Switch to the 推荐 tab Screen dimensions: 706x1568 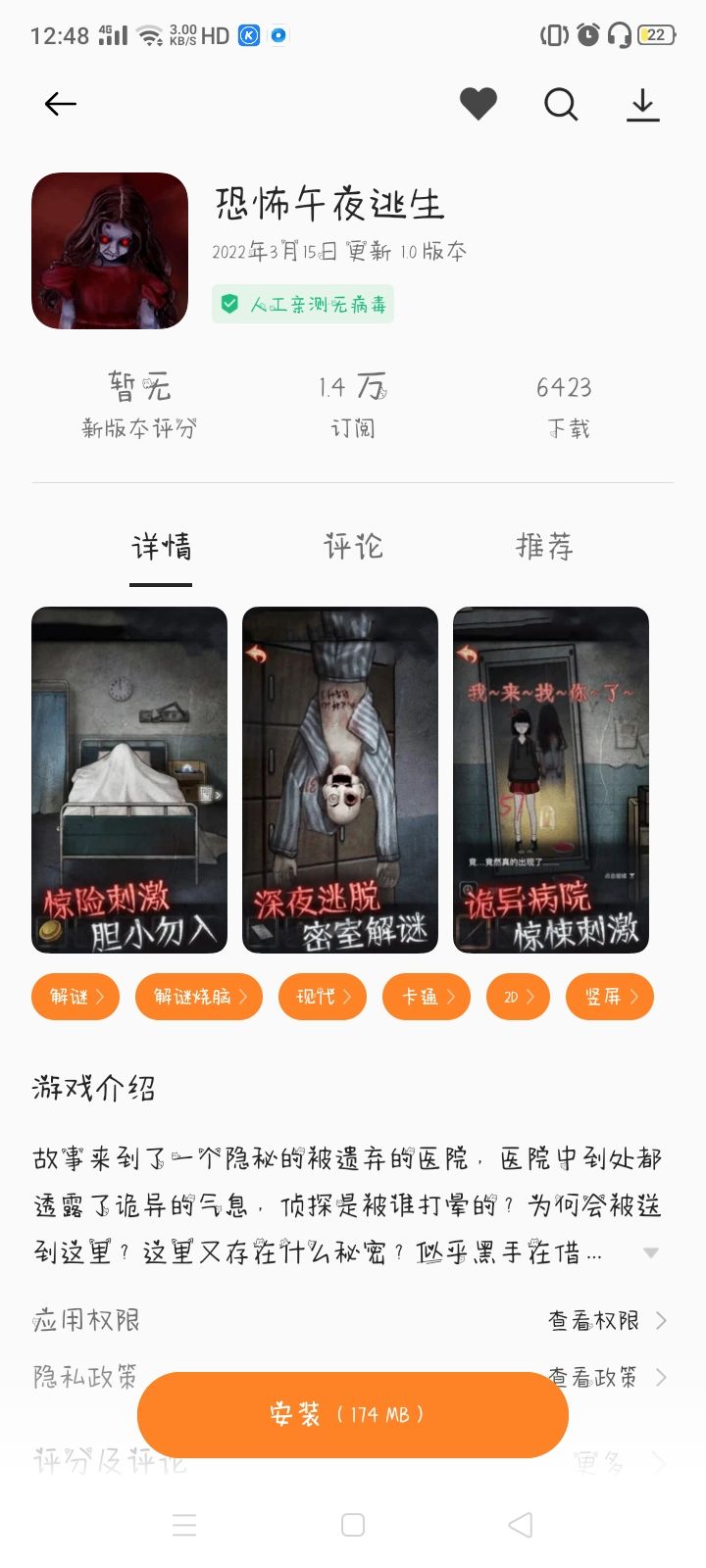click(546, 547)
